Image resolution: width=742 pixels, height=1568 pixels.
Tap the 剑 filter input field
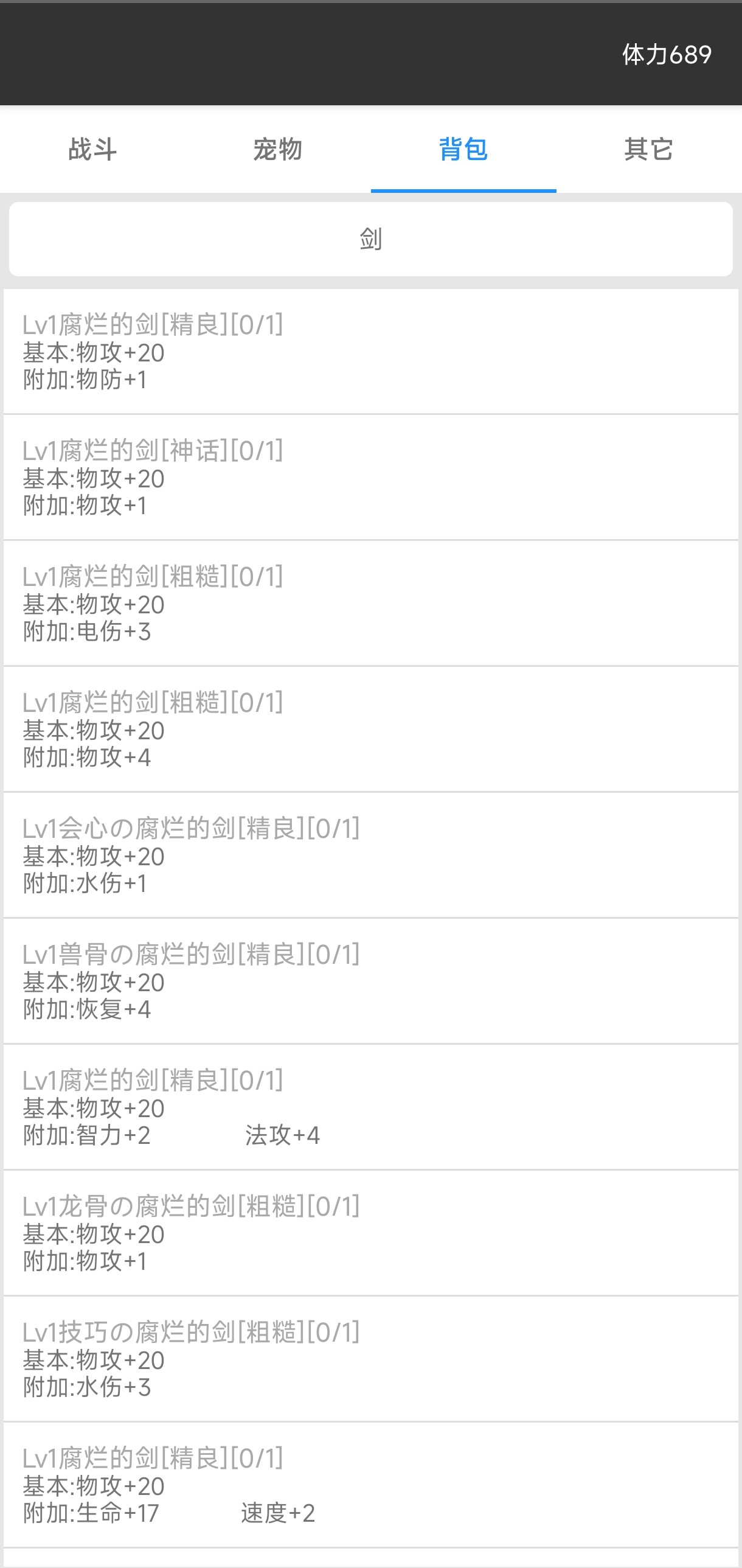(371, 239)
